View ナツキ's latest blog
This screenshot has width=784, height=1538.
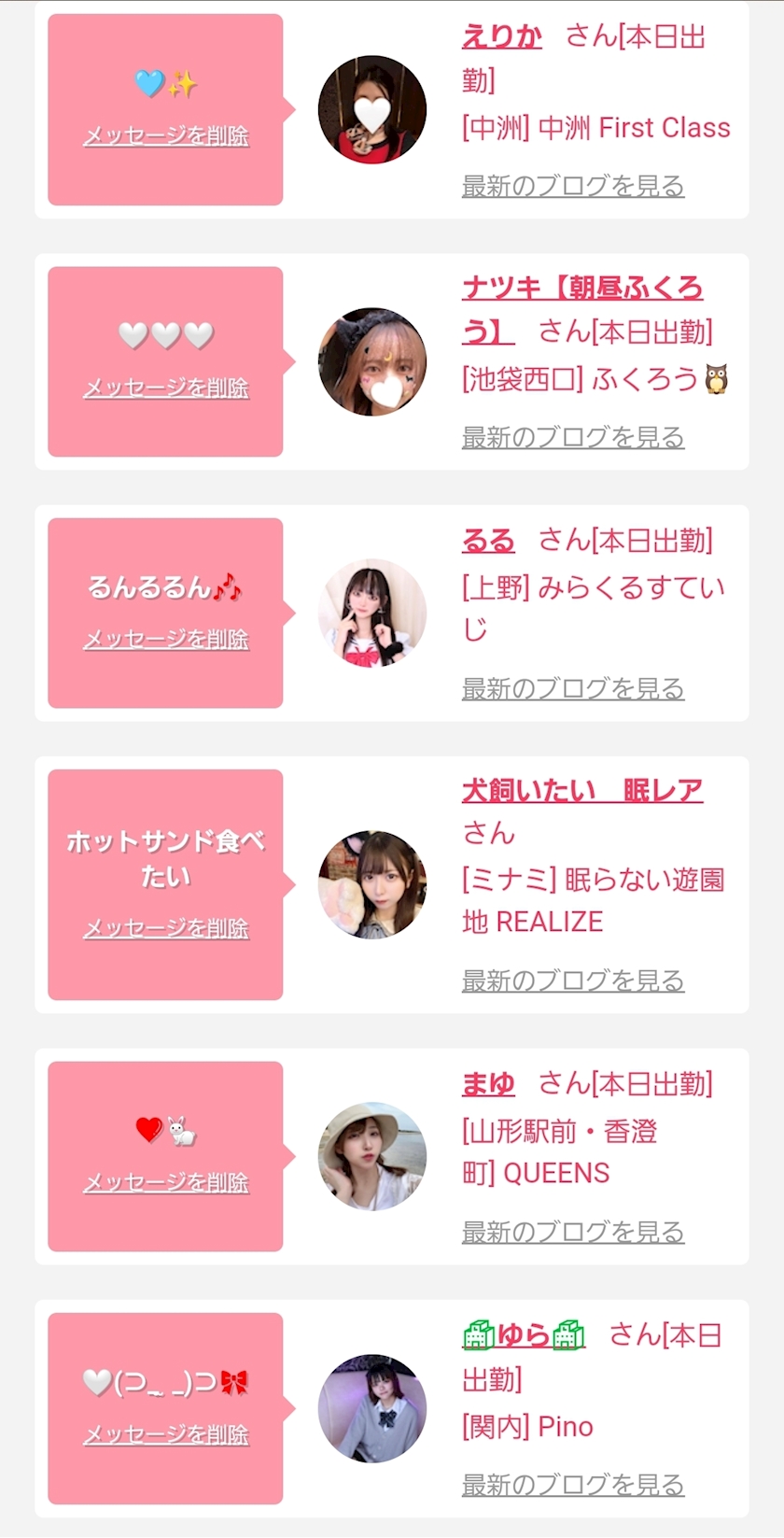tap(572, 437)
